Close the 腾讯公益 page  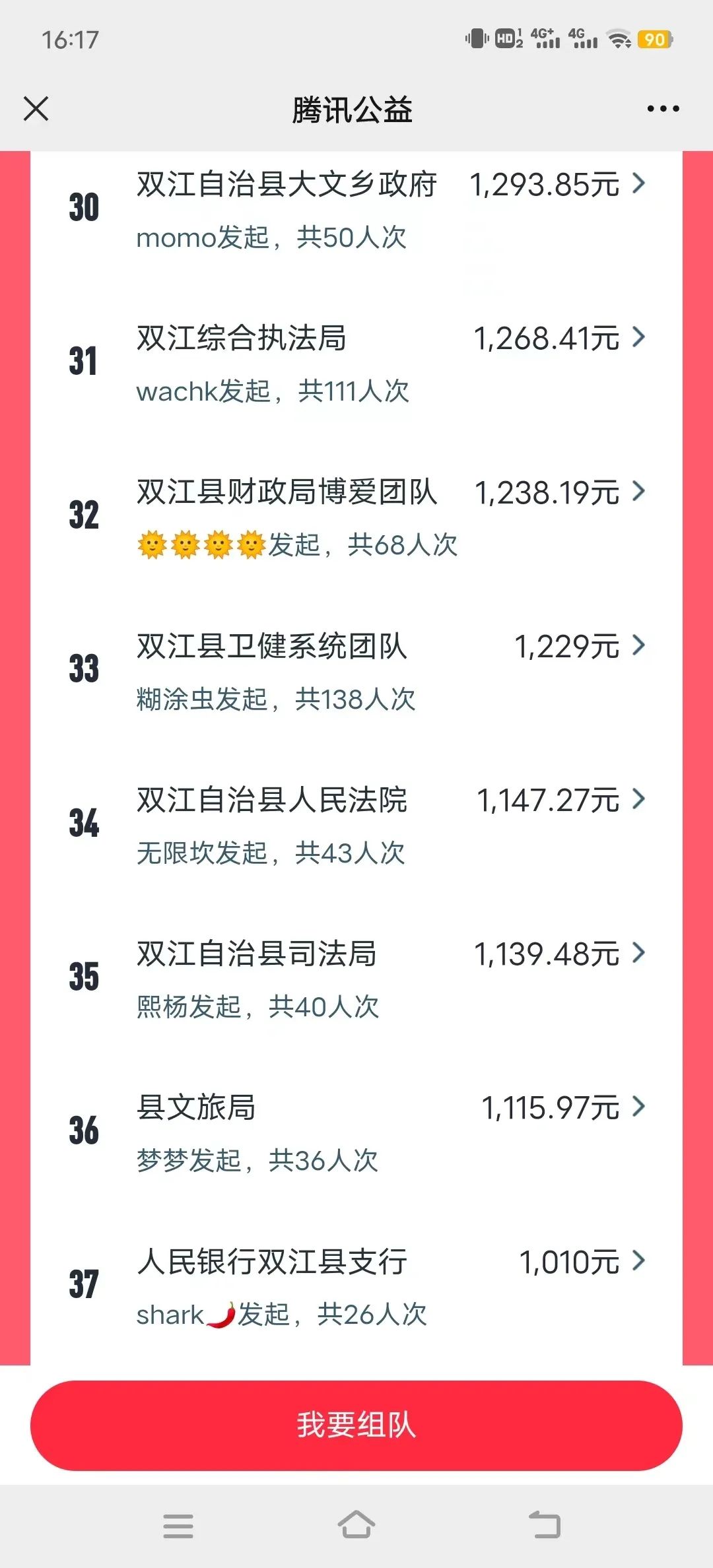coord(36,109)
